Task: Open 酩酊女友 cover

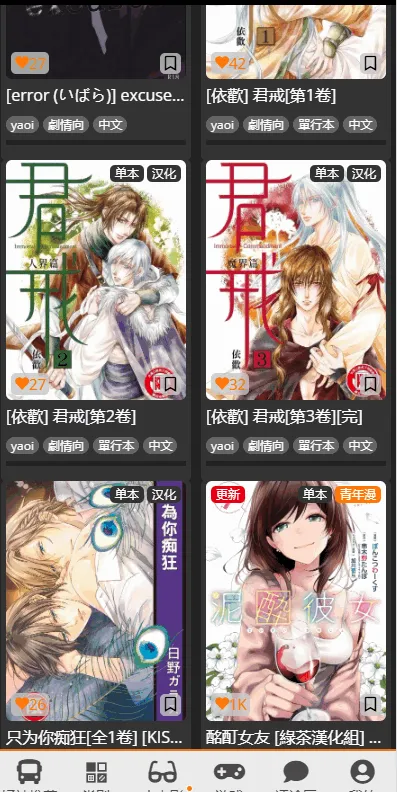Action: point(296,601)
